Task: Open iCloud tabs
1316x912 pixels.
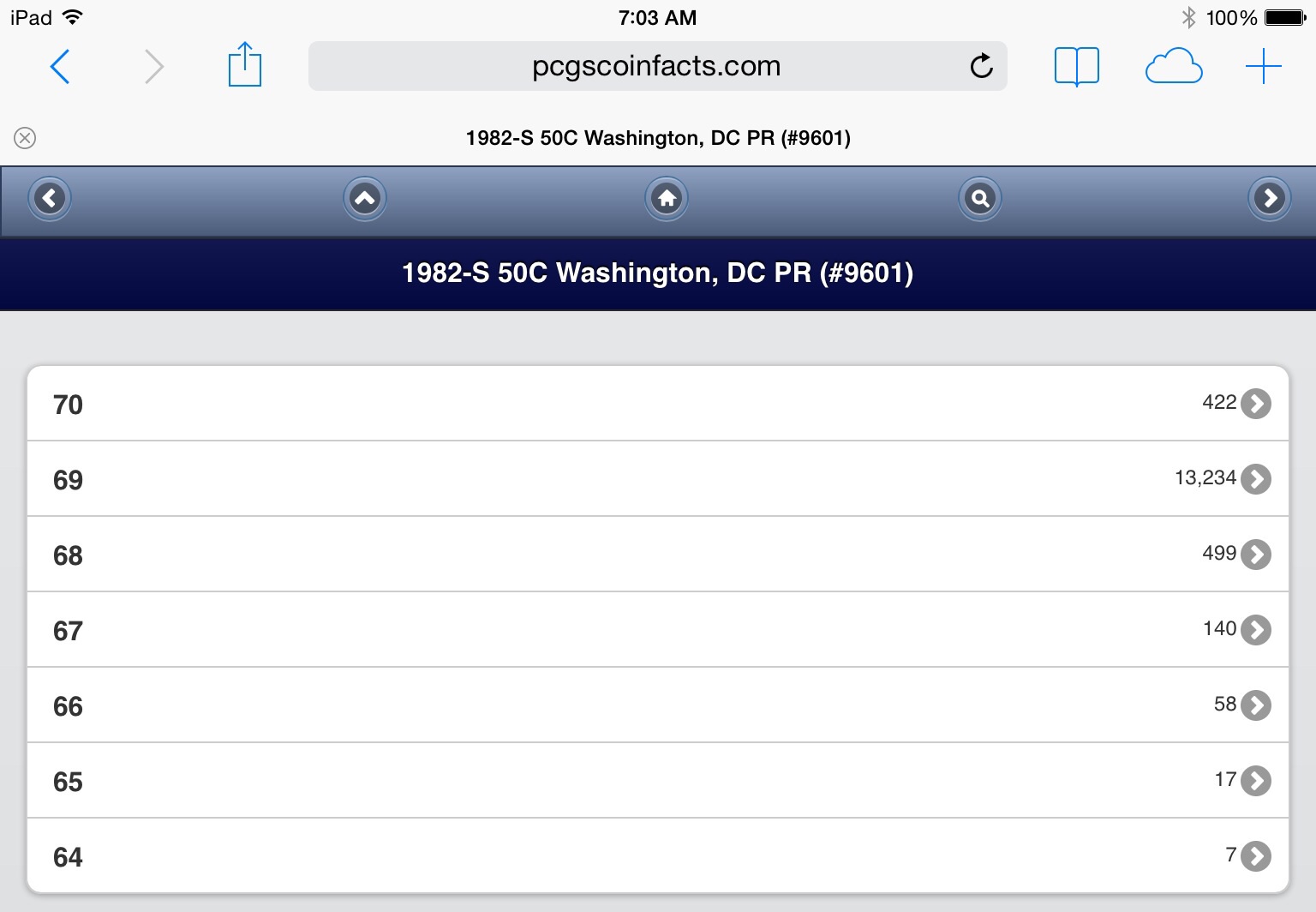Action: click(x=1173, y=66)
